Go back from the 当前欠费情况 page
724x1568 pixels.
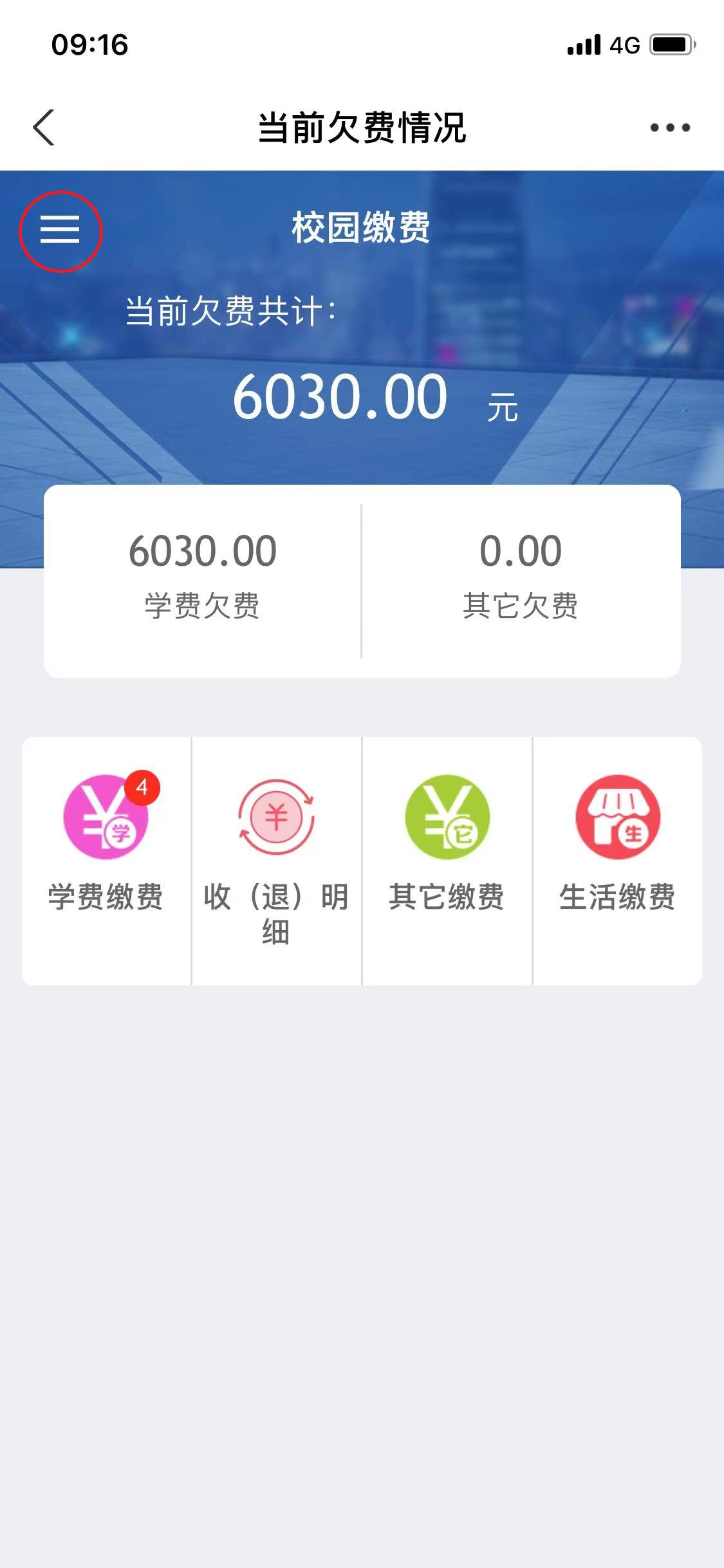pyautogui.click(x=44, y=127)
